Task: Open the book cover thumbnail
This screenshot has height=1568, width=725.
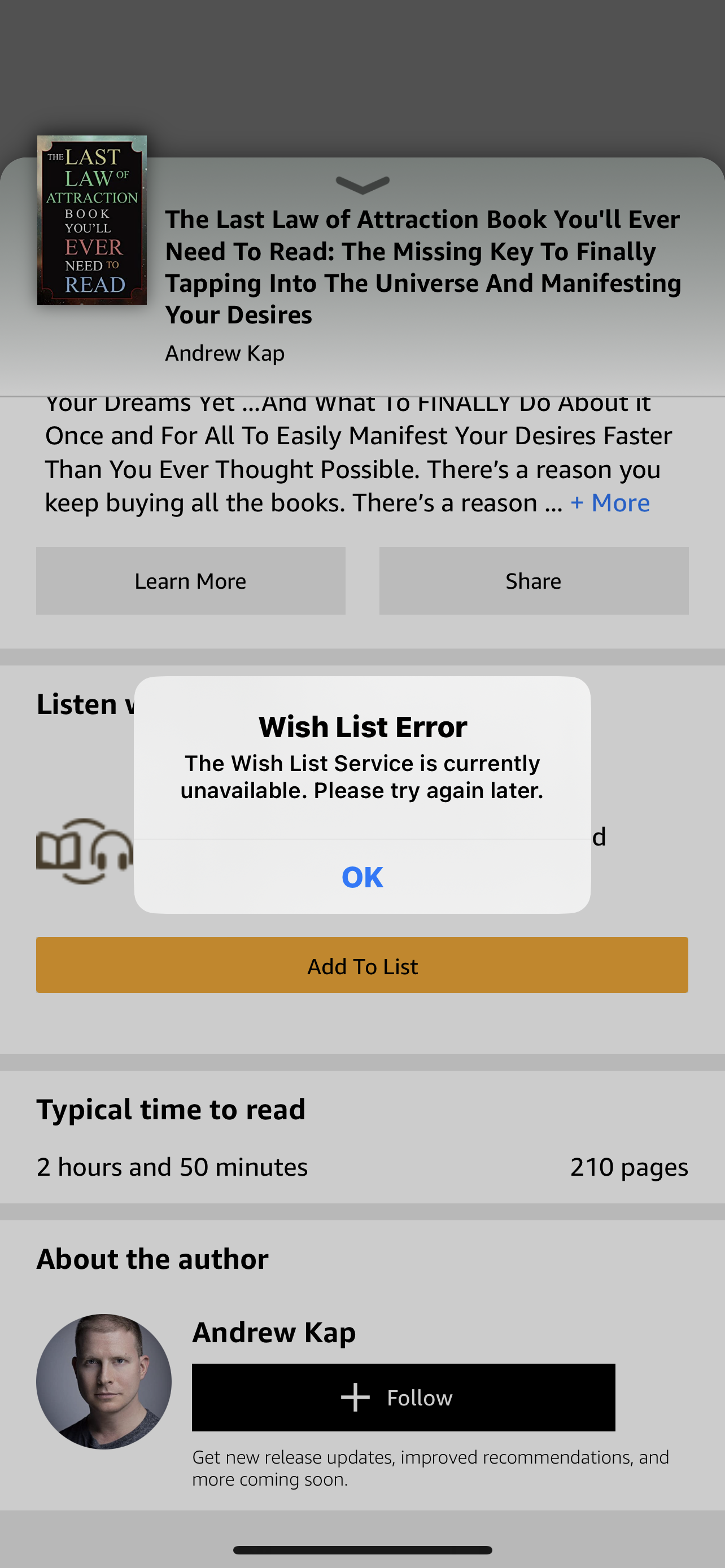Action: [x=92, y=220]
